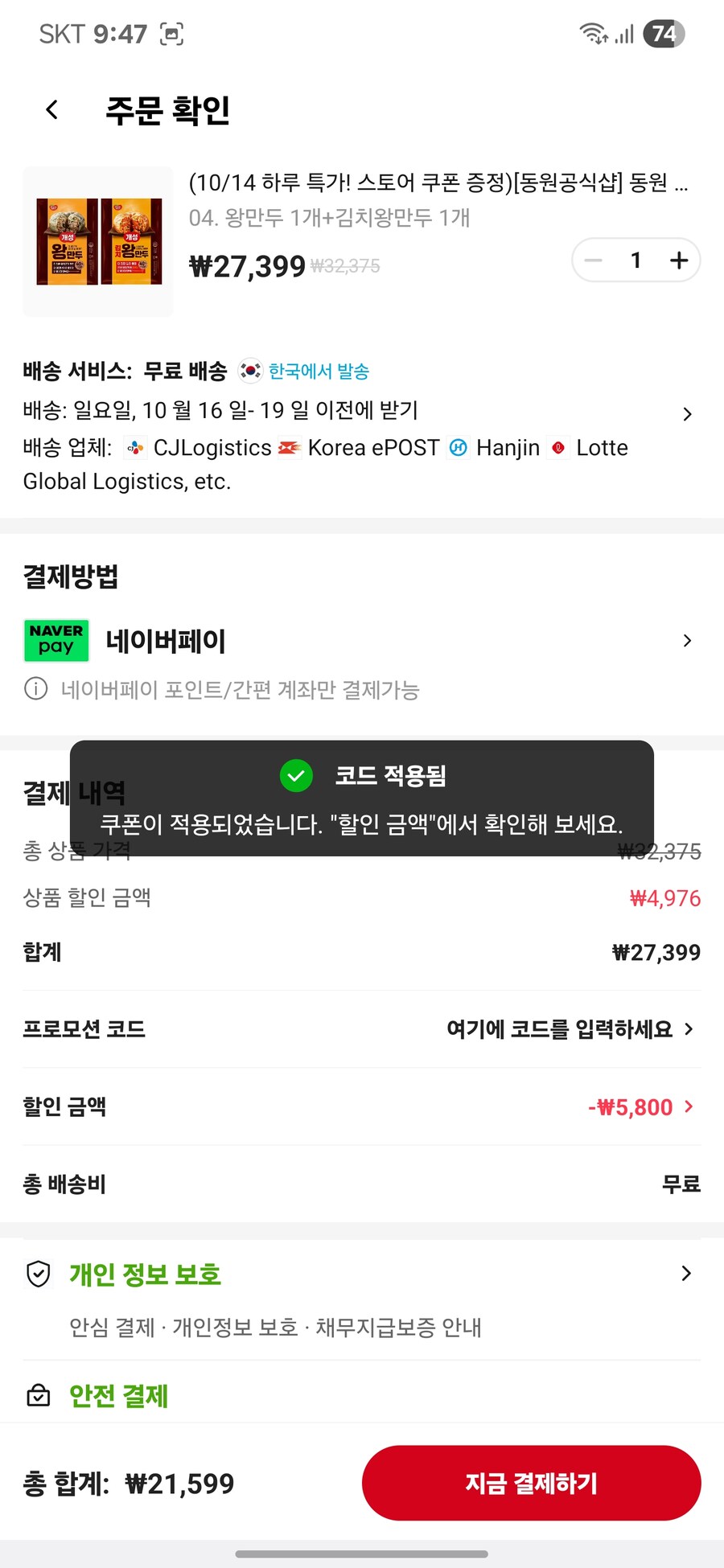The image size is (724, 1568).
Task: Go back from order confirmation
Action: (x=52, y=109)
